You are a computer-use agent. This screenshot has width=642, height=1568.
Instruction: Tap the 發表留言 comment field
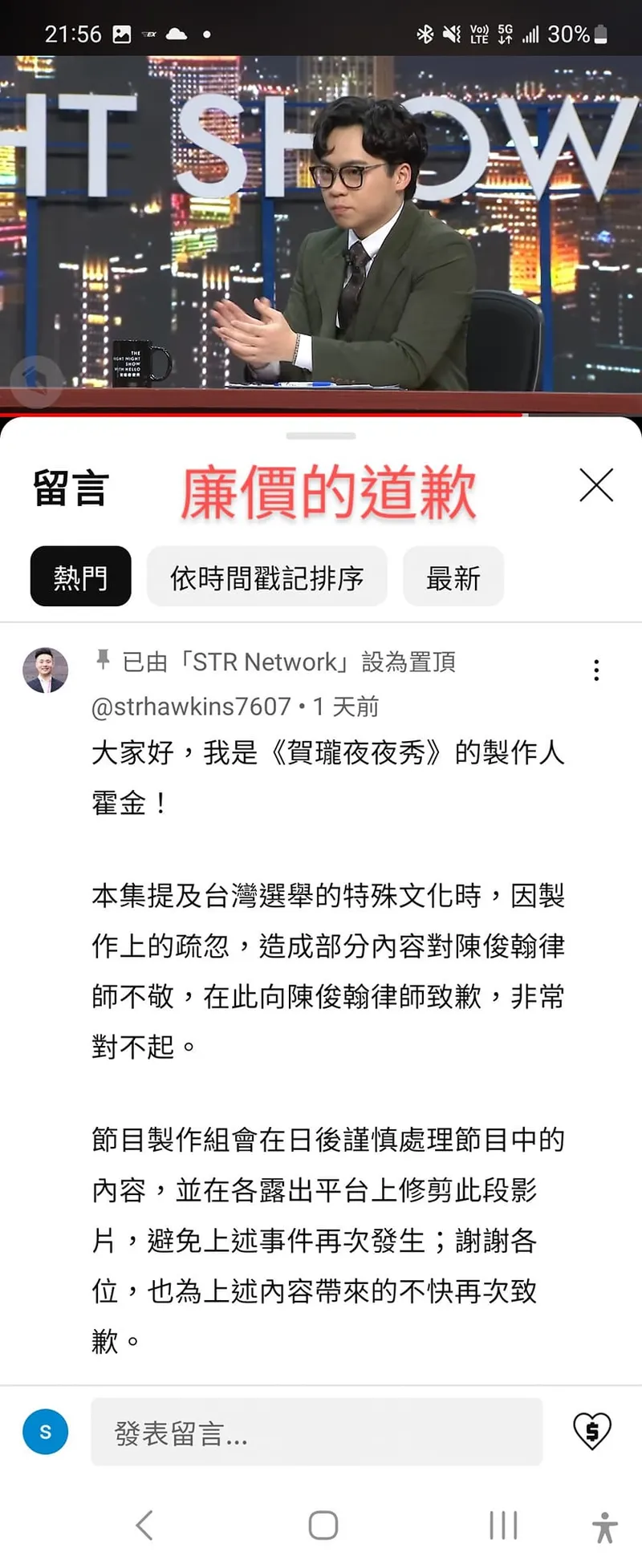click(x=316, y=1432)
